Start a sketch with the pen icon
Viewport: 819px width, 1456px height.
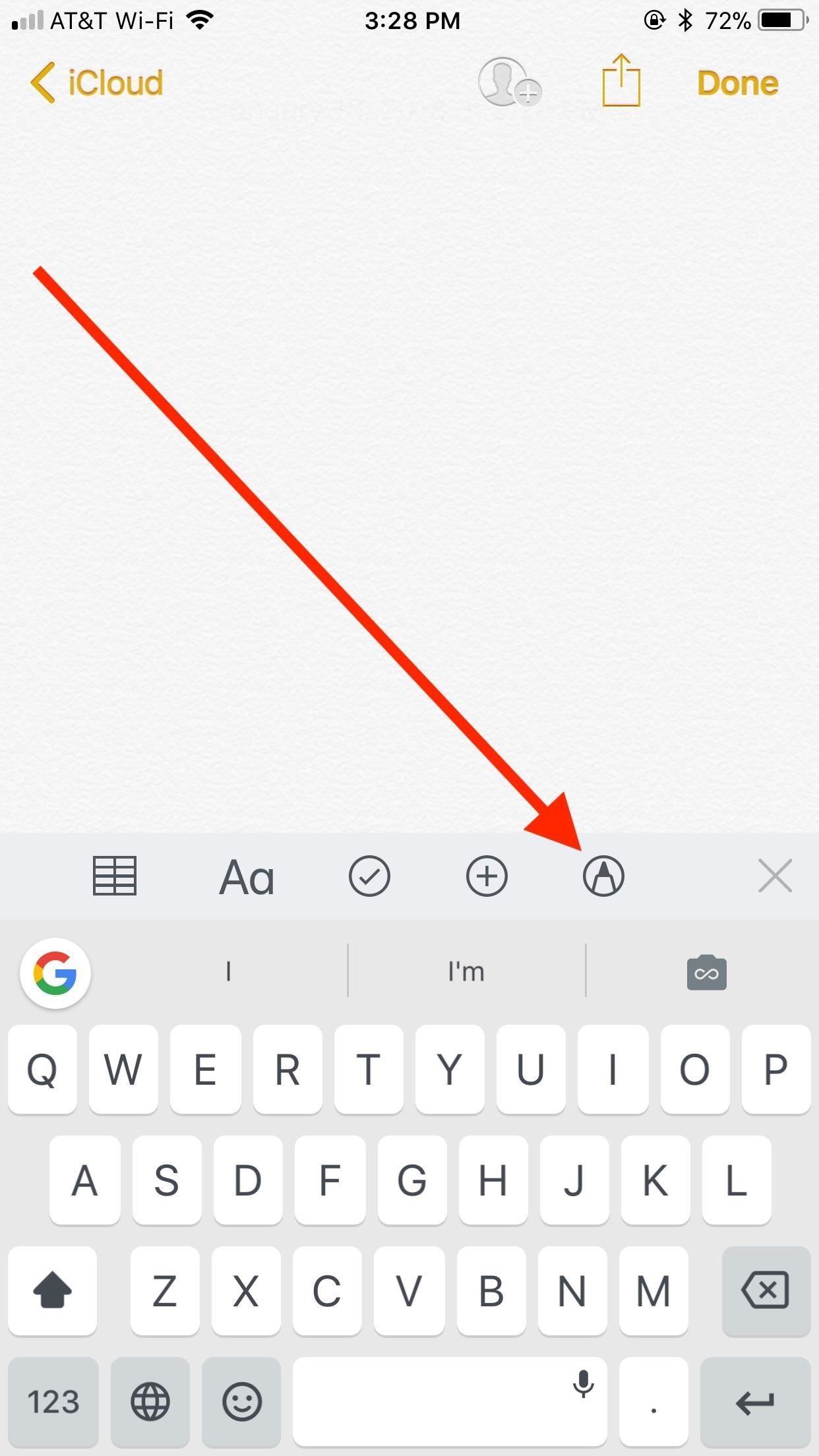coord(603,876)
